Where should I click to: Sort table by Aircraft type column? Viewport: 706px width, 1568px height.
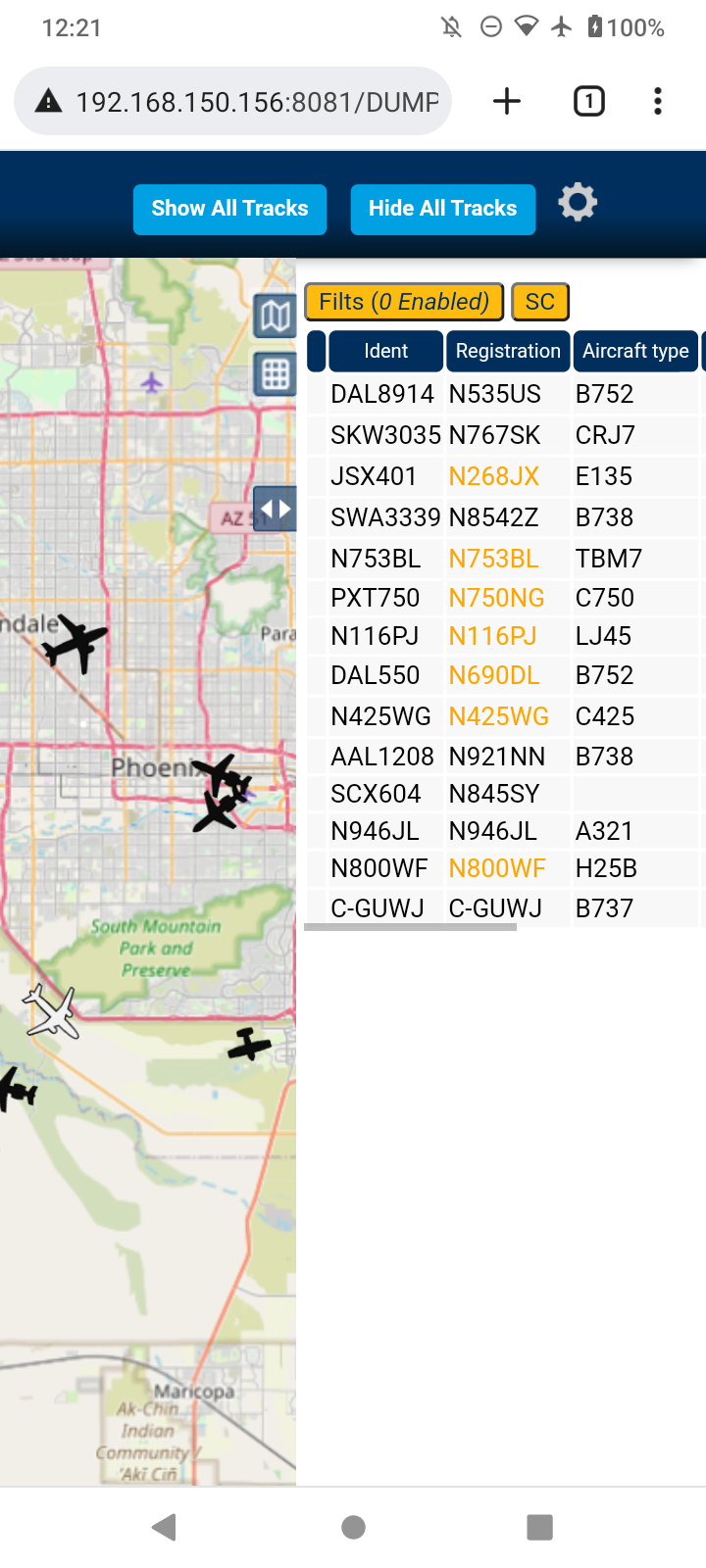(x=635, y=351)
